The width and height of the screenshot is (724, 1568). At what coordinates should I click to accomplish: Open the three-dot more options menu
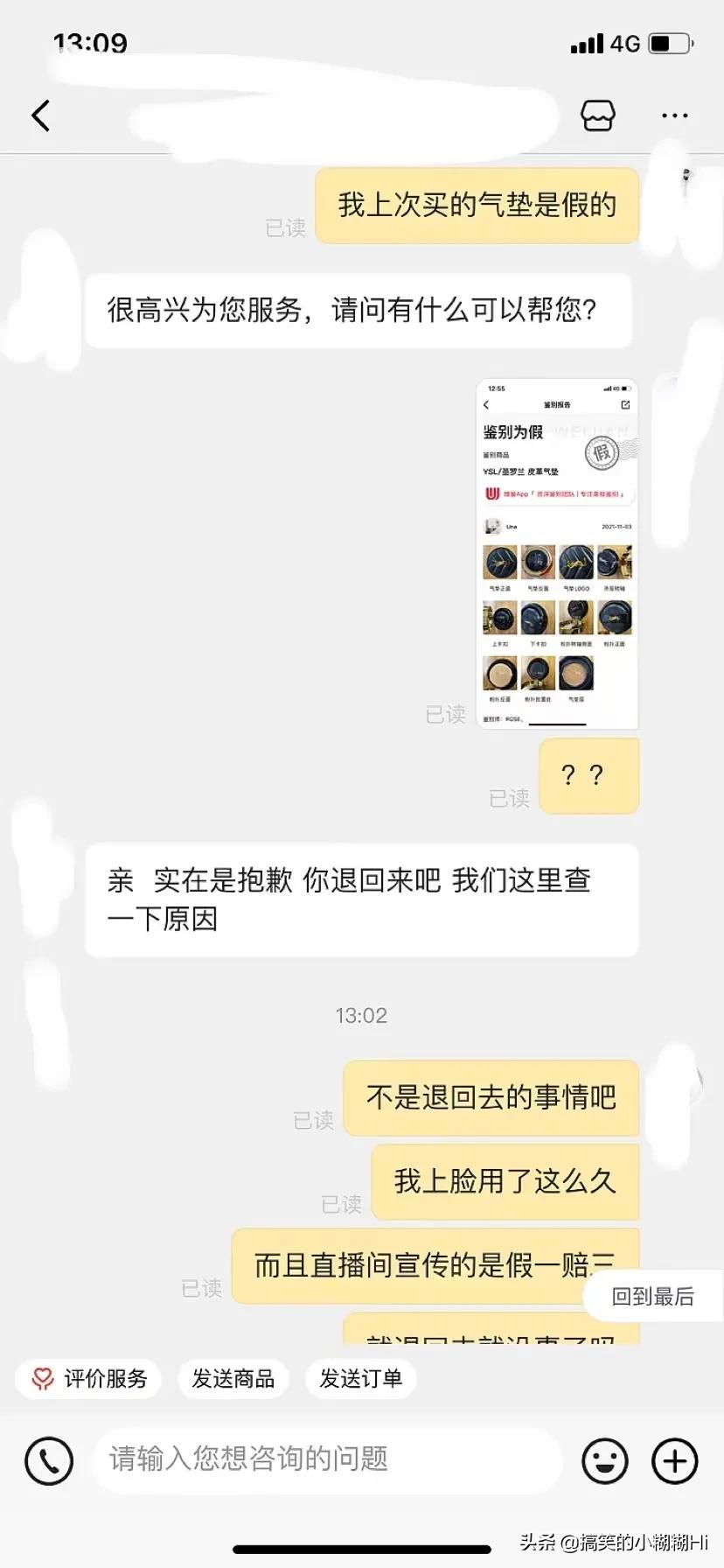[673, 115]
